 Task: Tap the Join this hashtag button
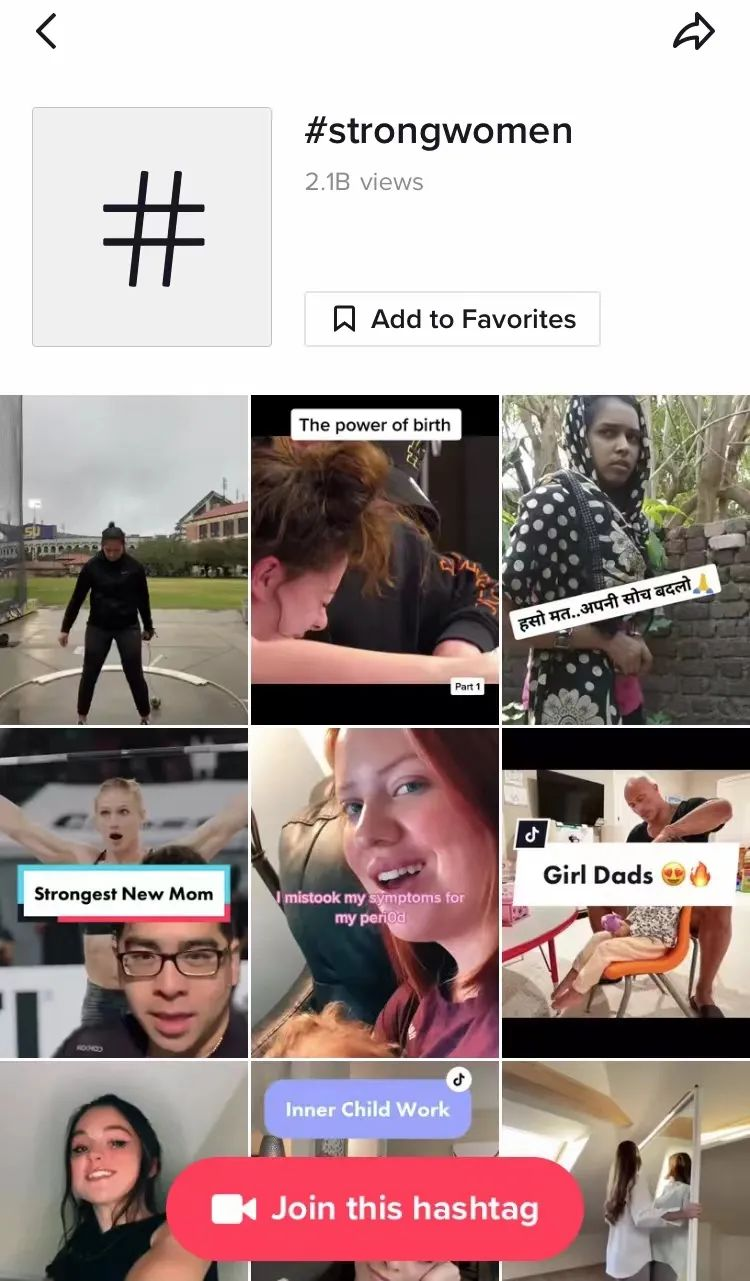tap(375, 1209)
